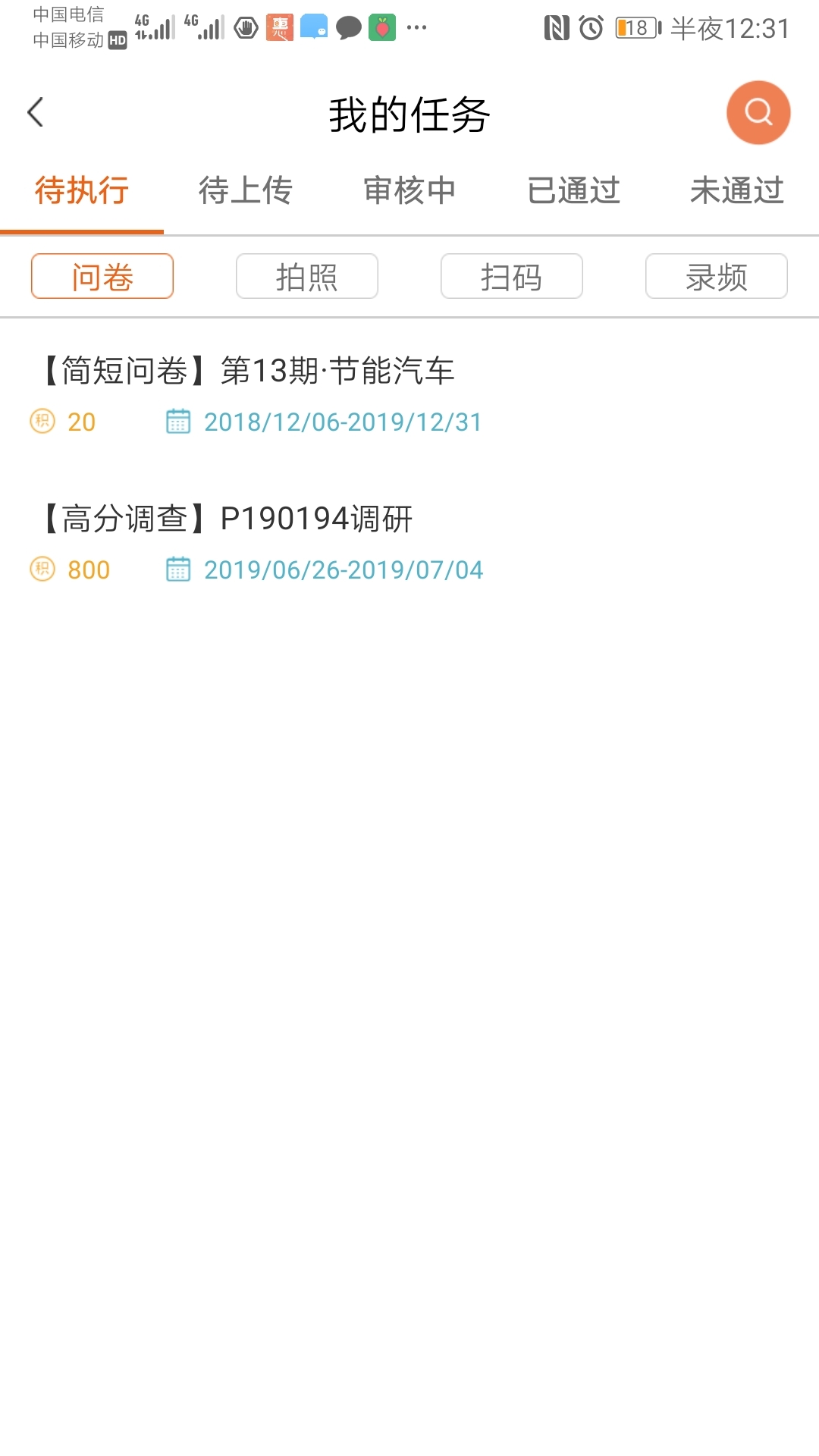Open the orange search icon

pyautogui.click(x=758, y=112)
